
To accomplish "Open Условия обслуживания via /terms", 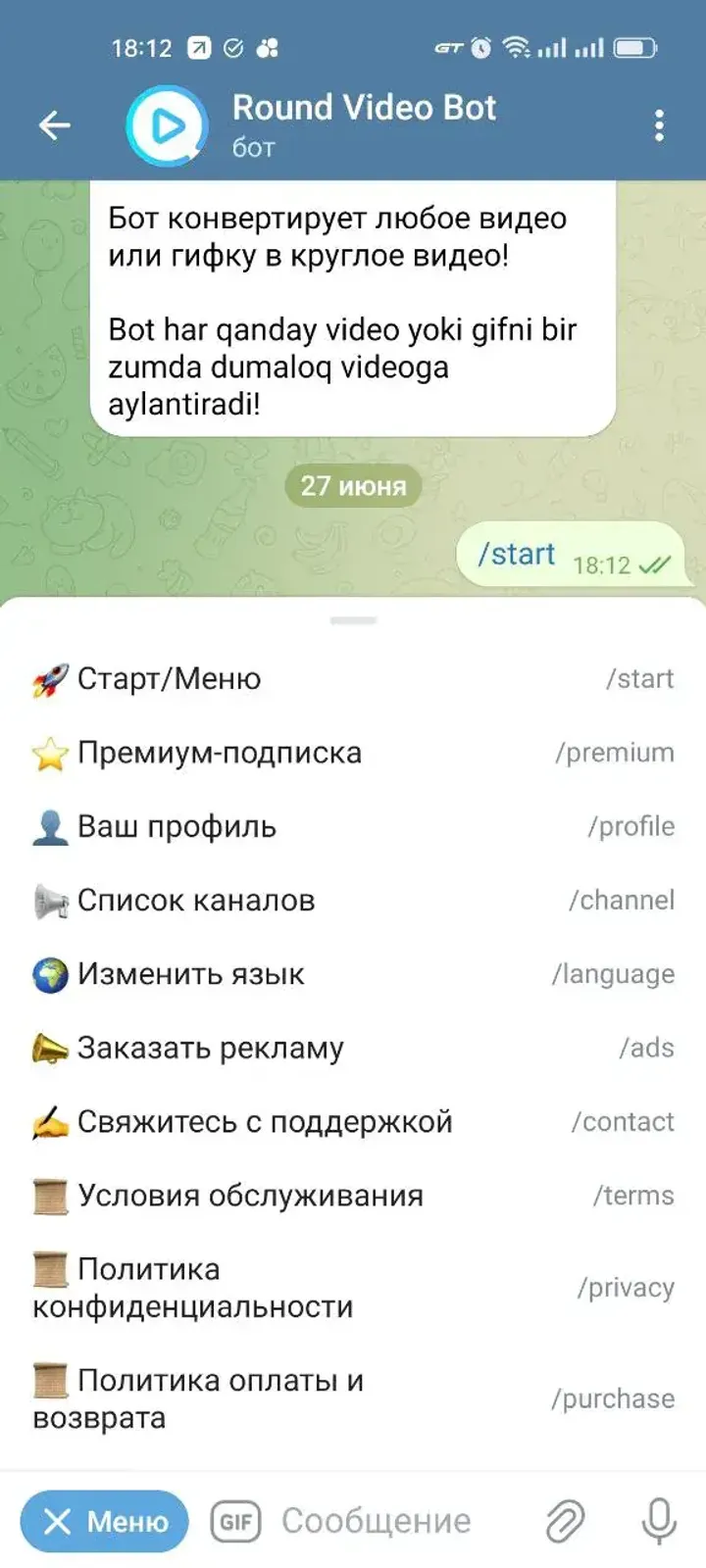I will pos(633,1195).
